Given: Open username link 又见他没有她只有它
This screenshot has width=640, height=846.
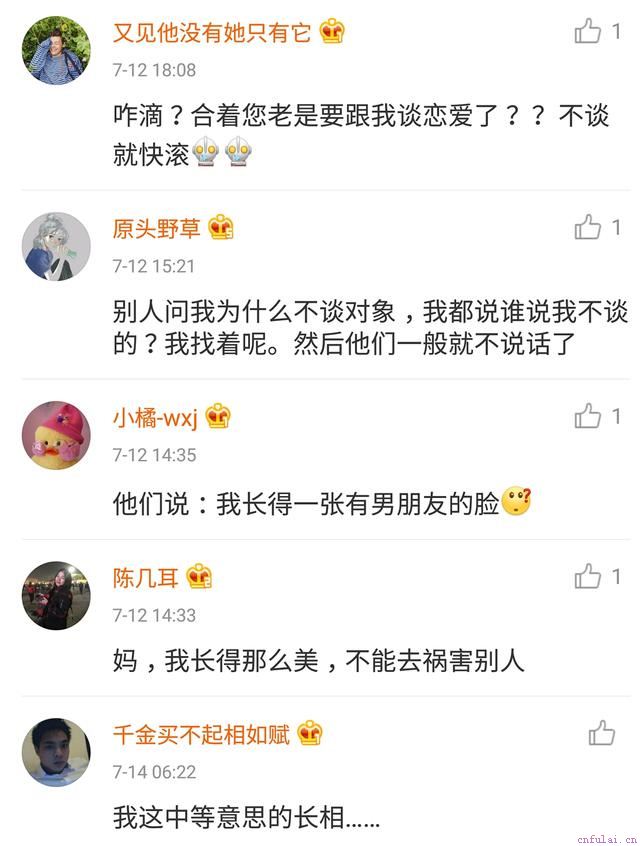Looking at the screenshot, I should tap(212, 32).
